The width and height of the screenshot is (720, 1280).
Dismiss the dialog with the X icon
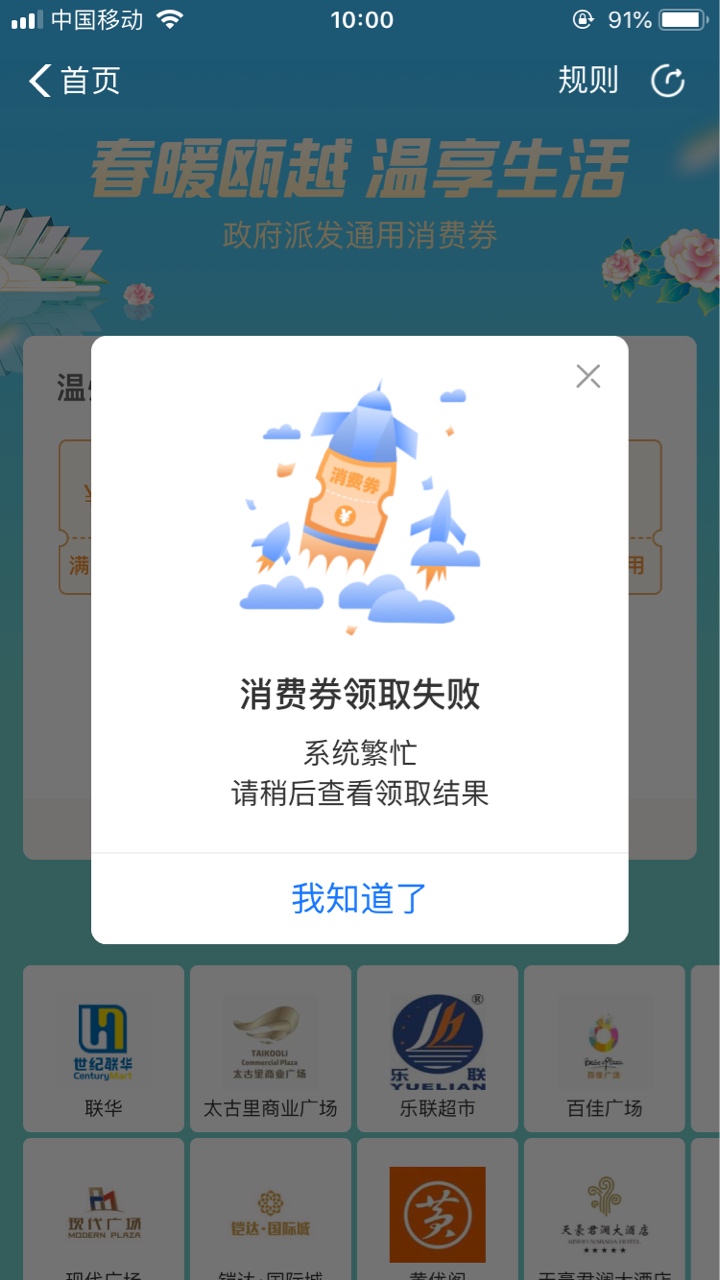pyautogui.click(x=588, y=376)
